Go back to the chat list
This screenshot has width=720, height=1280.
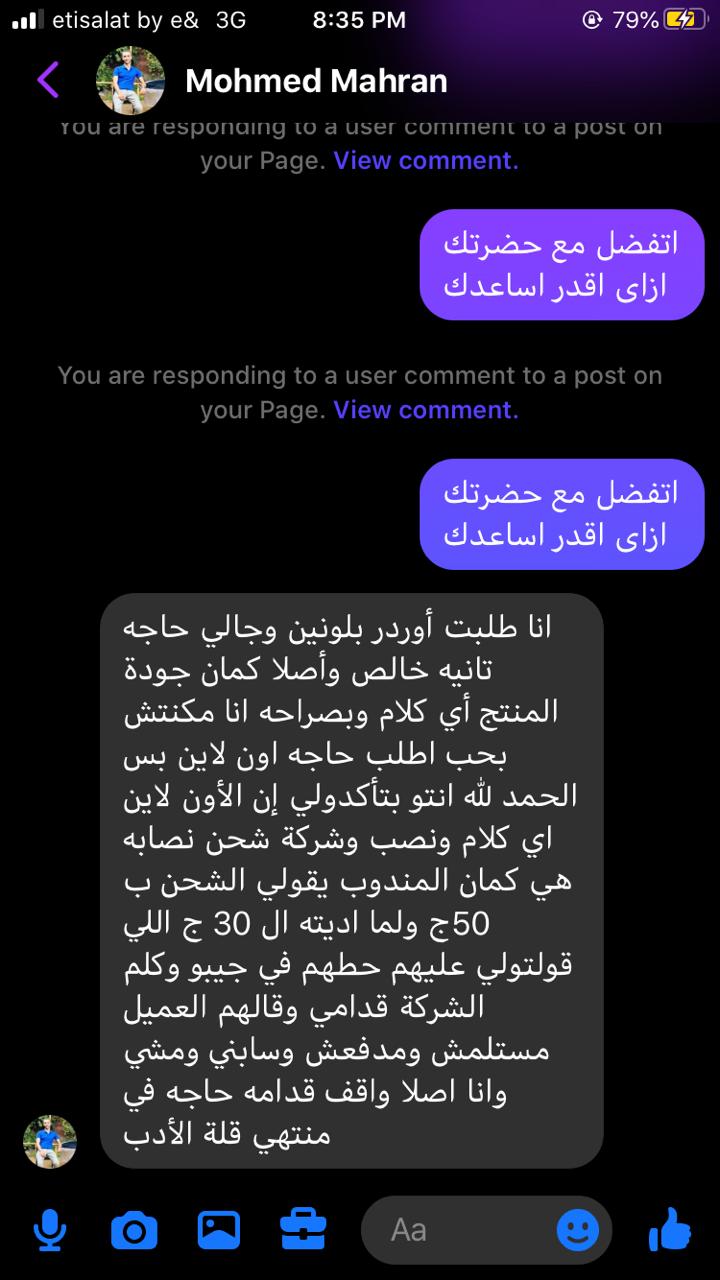click(47, 80)
